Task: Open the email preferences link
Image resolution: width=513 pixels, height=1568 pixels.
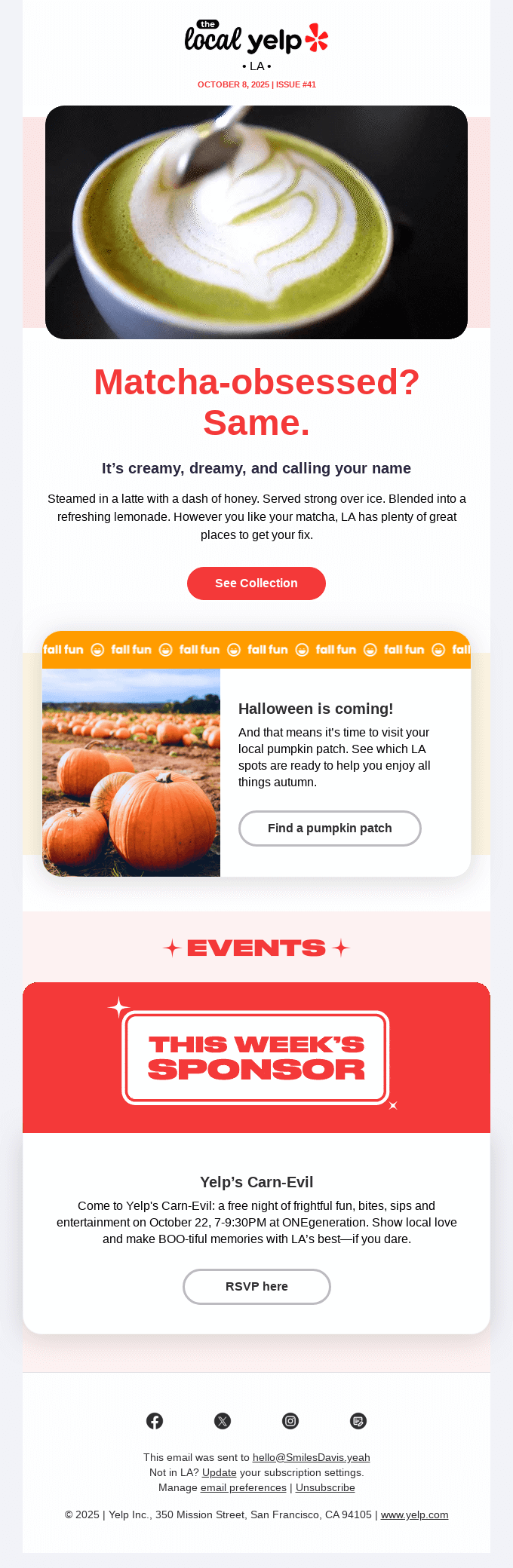Action: [x=243, y=1487]
